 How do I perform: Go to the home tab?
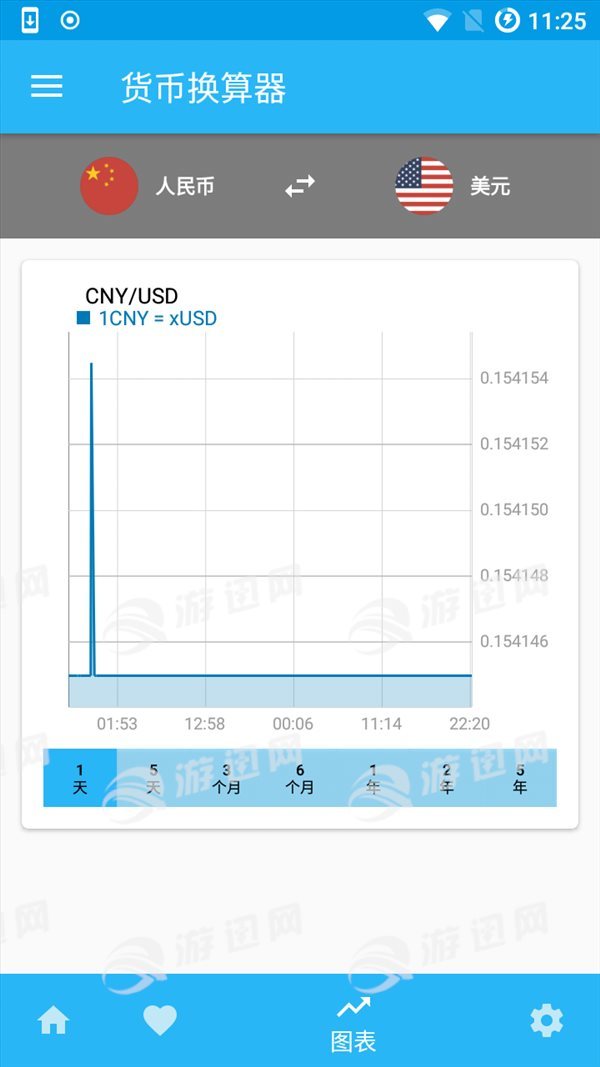tap(54, 1020)
